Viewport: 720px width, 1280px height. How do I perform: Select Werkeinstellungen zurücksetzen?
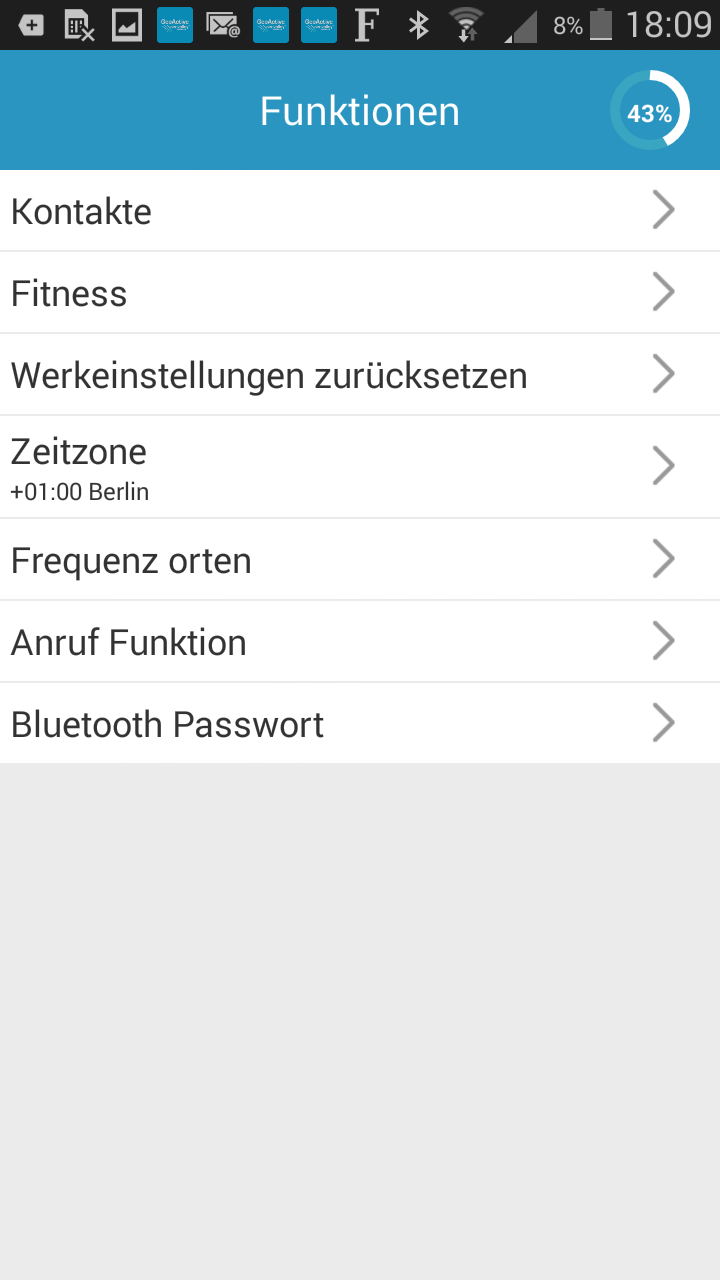360,375
